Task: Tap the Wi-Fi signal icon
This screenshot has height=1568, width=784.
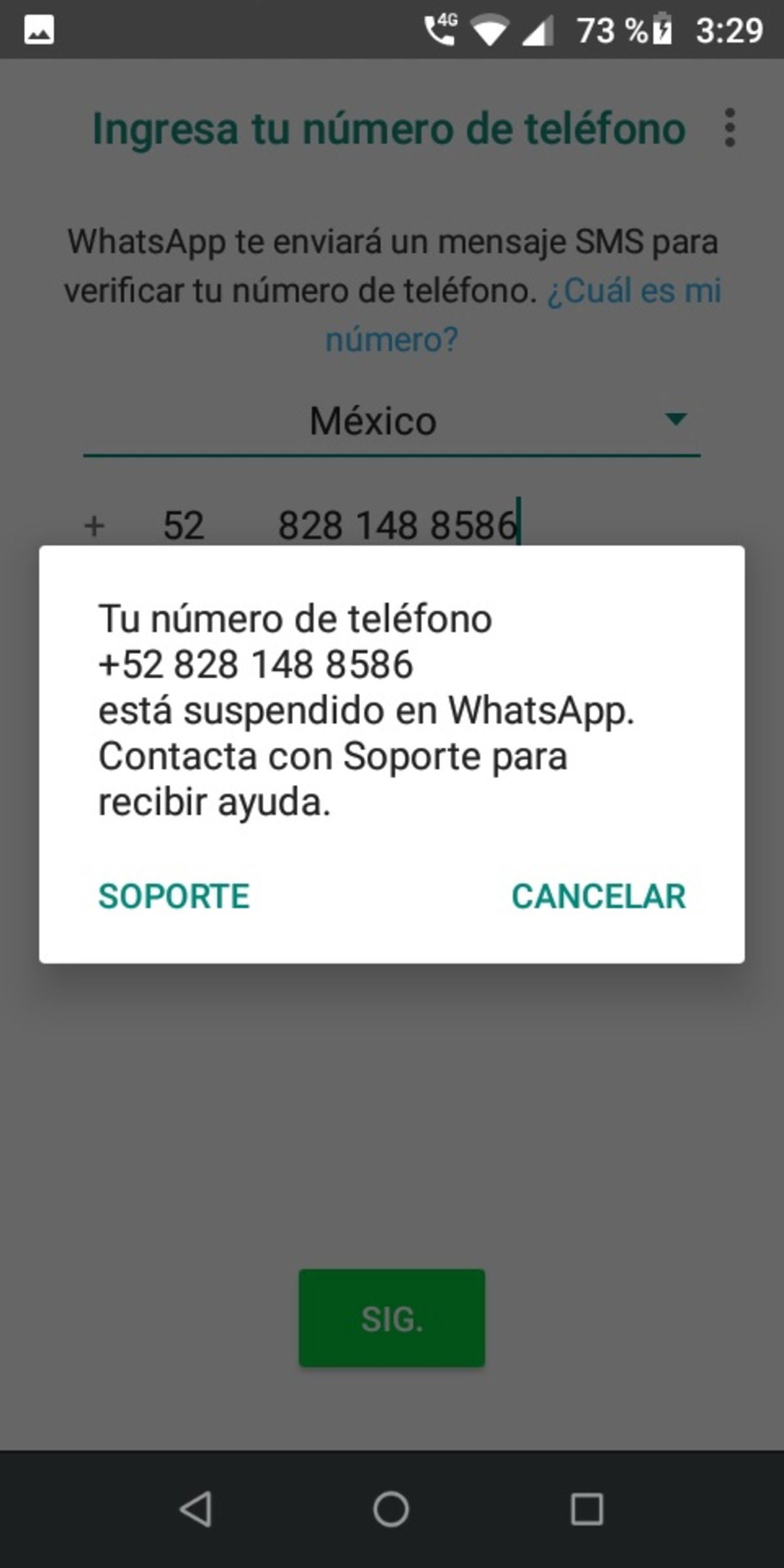Action: click(489, 29)
